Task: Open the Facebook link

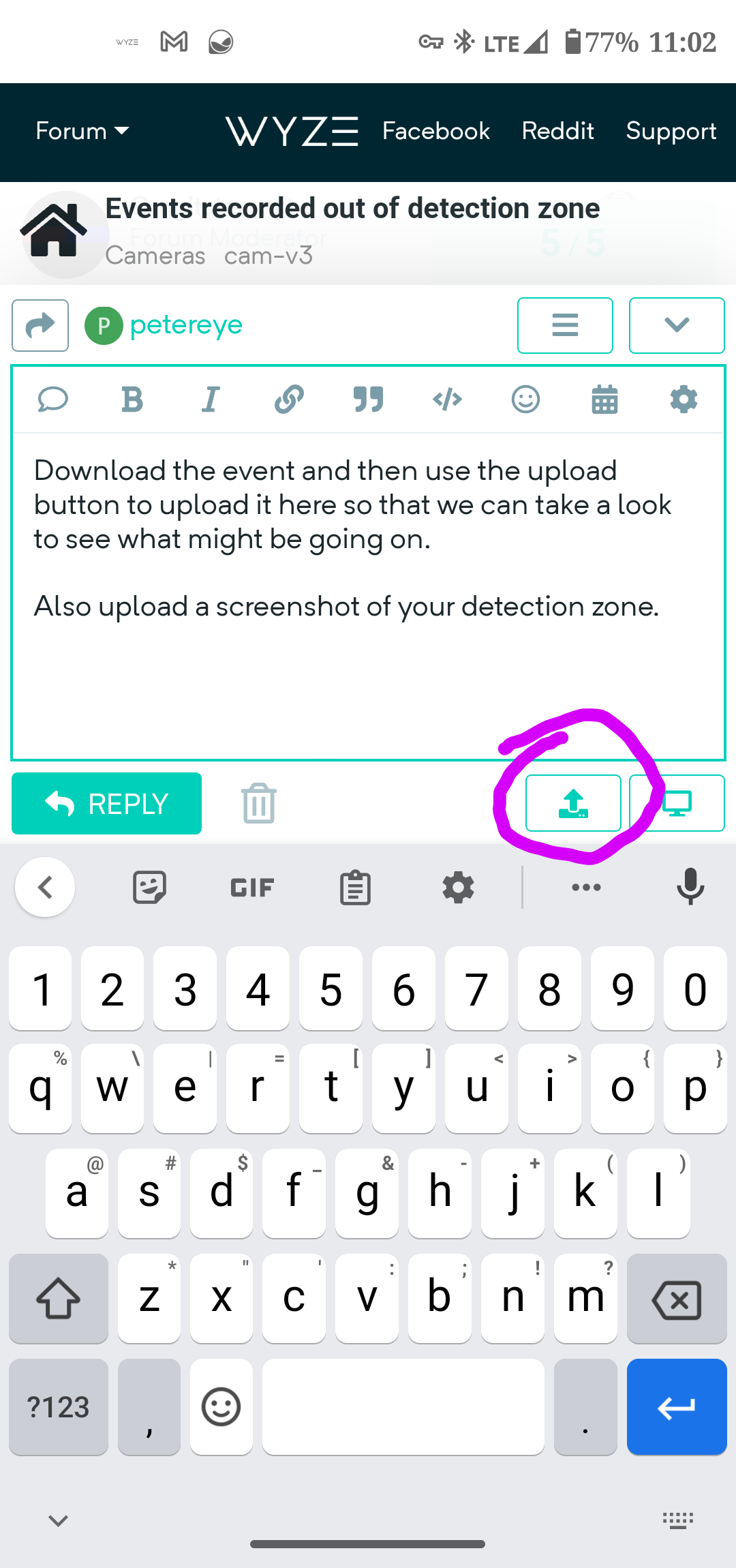Action: click(435, 131)
